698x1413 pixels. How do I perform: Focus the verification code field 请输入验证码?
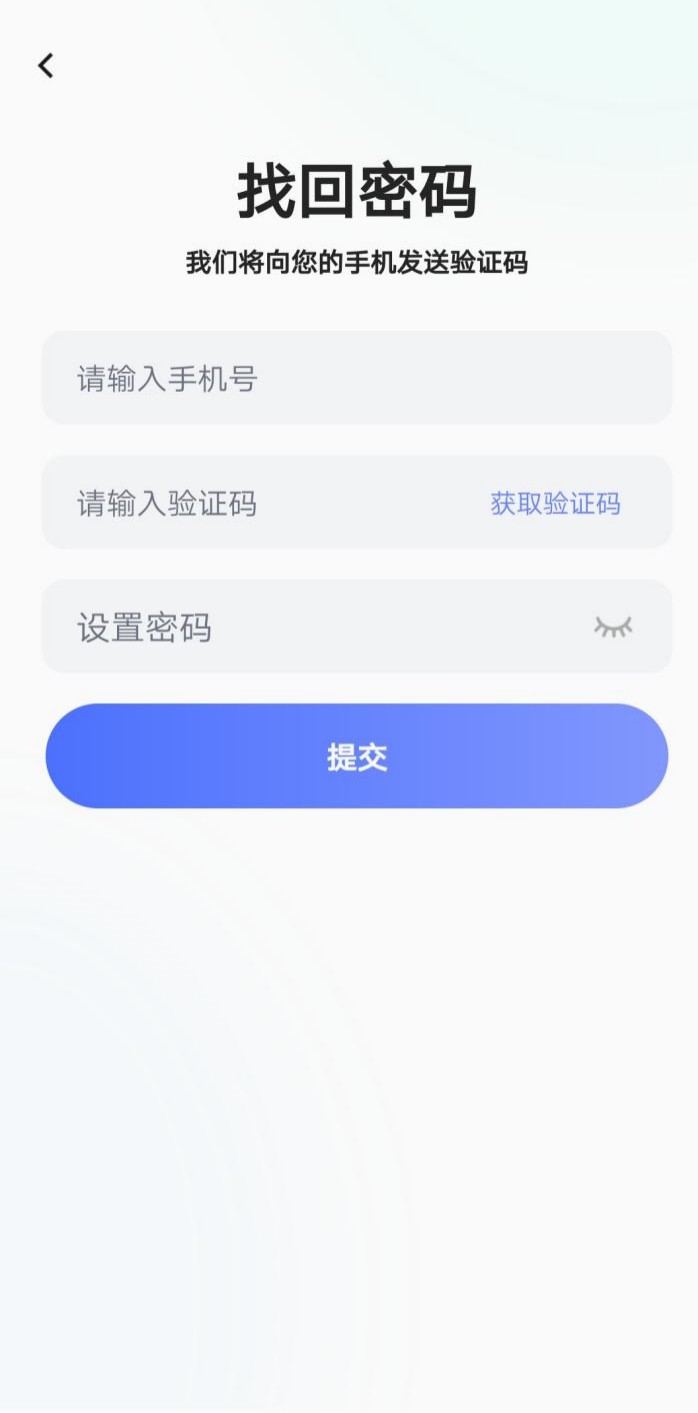[260, 503]
